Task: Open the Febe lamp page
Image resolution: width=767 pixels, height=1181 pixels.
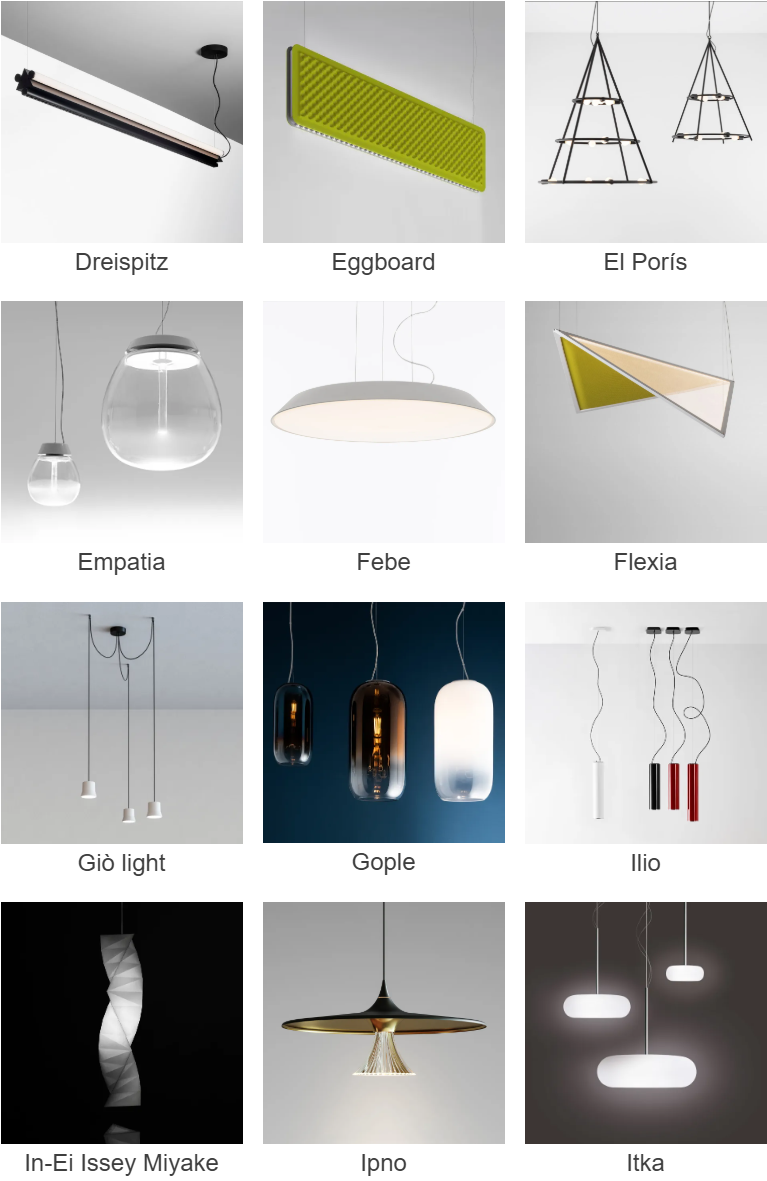Action: pyautogui.click(x=383, y=422)
